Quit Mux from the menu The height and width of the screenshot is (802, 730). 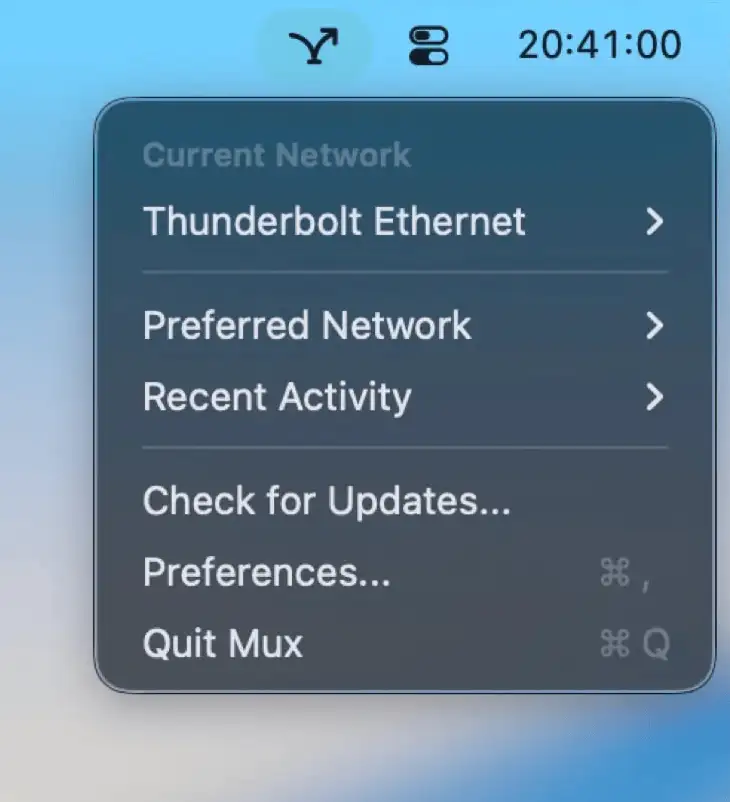pyautogui.click(x=223, y=643)
